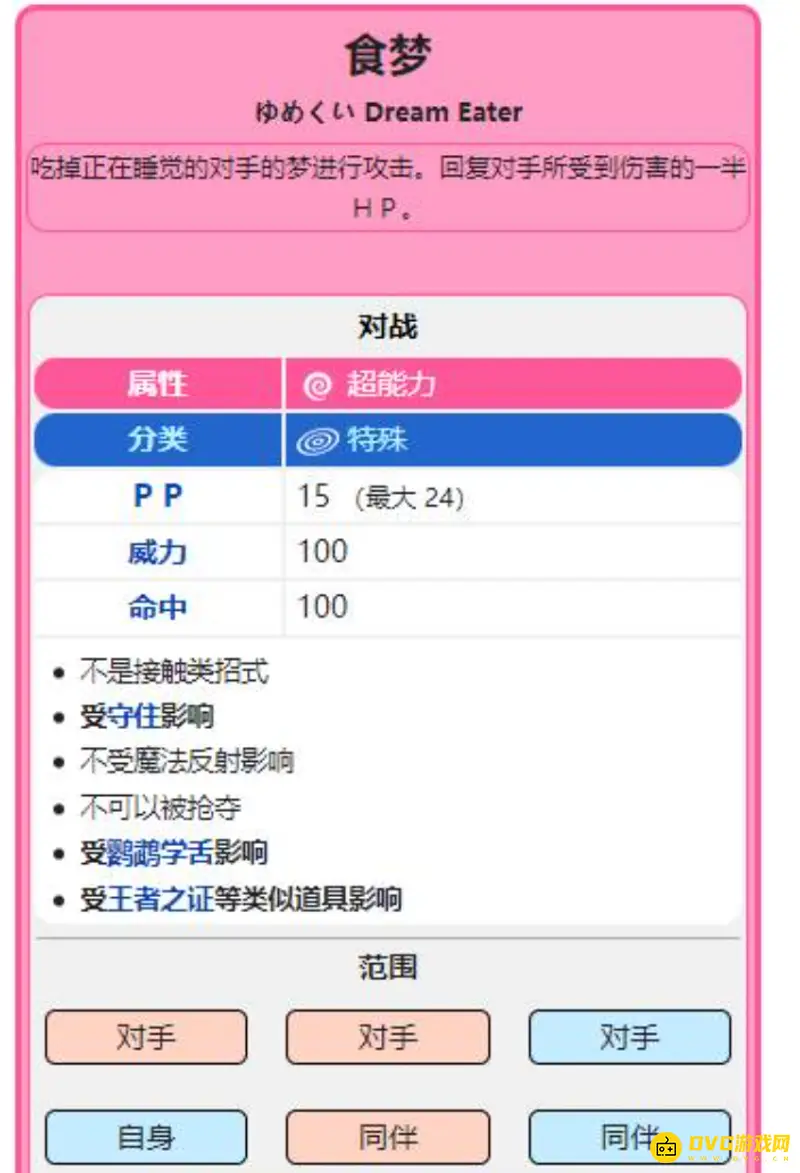Open the 命中 label link
Image resolution: width=800 pixels, height=1173 pixels.
pyautogui.click(x=158, y=607)
